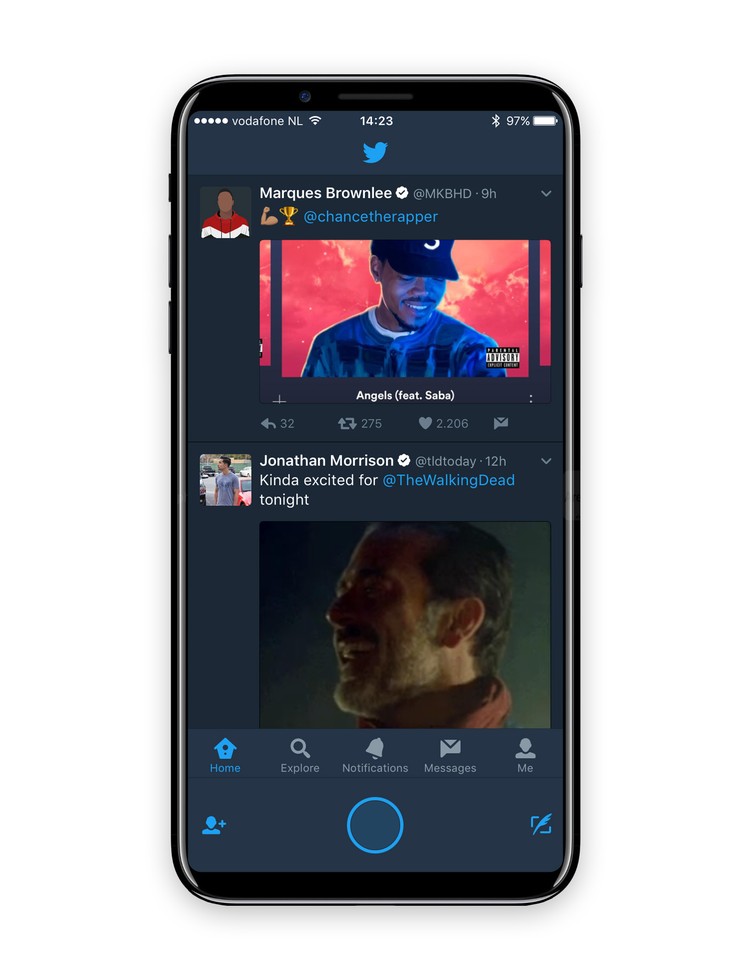Send Marques Brownlee's tweet via direct message
This screenshot has height=976, width=750.
[x=501, y=423]
